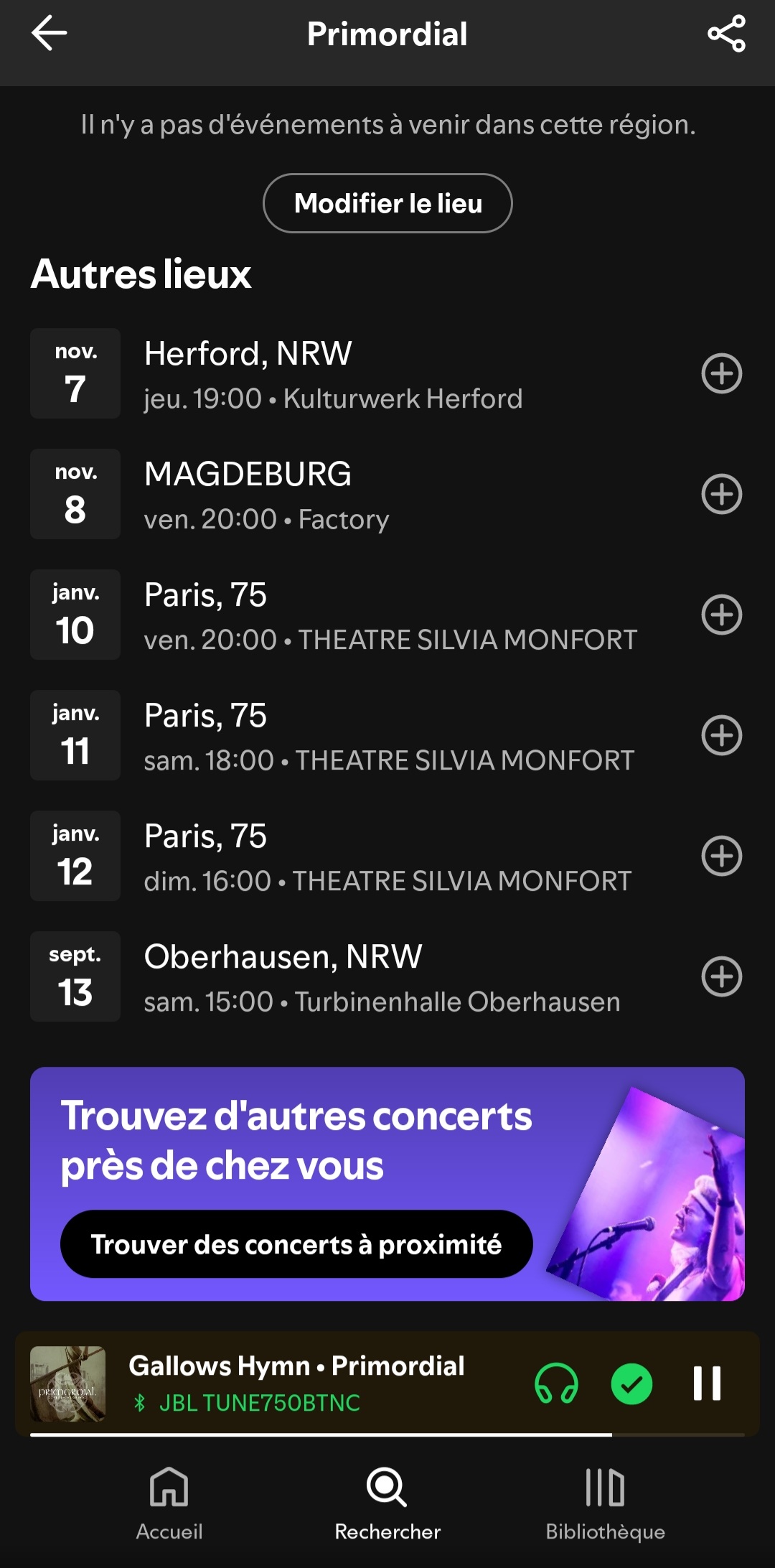Image resolution: width=775 pixels, height=1568 pixels.
Task: Add the janv. 12 Paris concert
Action: point(721,856)
